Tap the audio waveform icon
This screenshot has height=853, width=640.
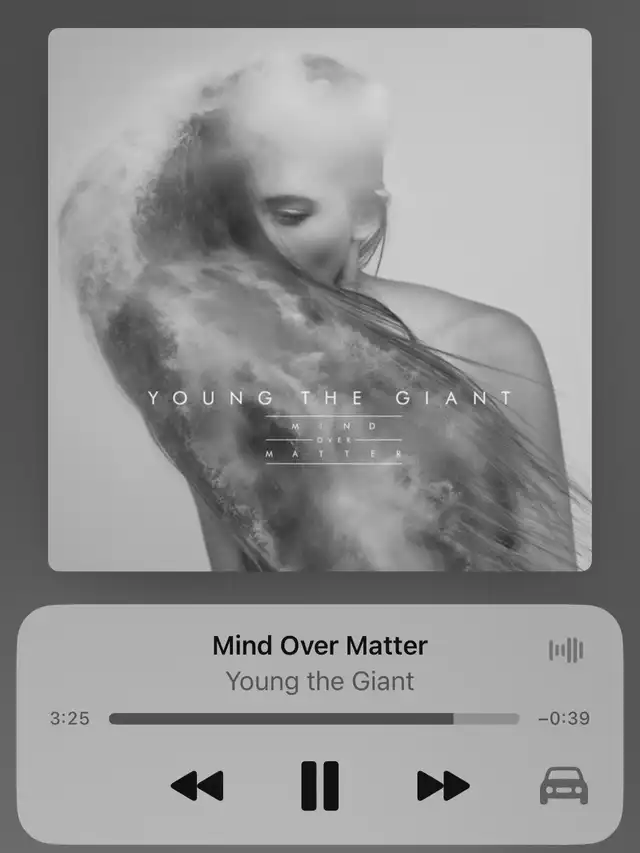[x=566, y=650]
